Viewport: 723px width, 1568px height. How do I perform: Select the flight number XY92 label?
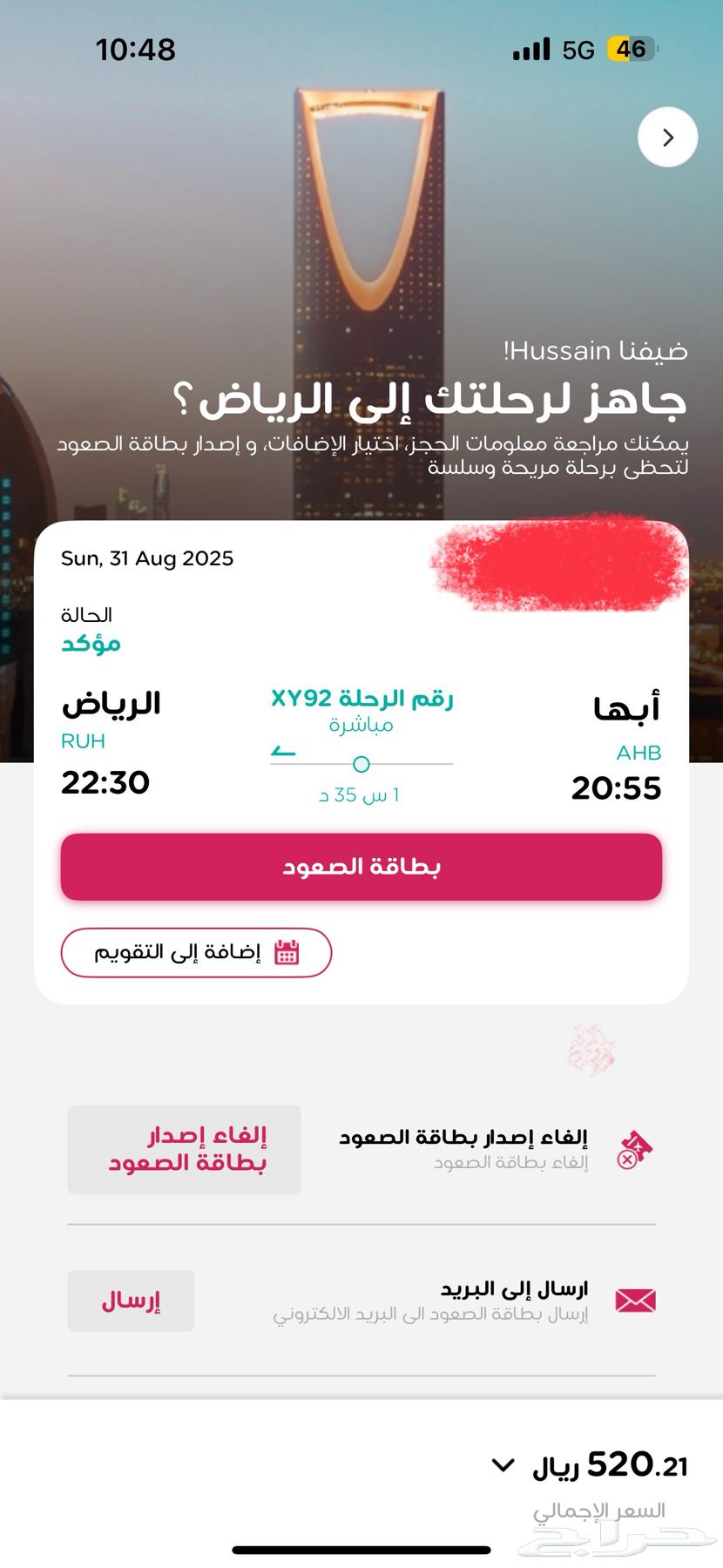(x=363, y=697)
